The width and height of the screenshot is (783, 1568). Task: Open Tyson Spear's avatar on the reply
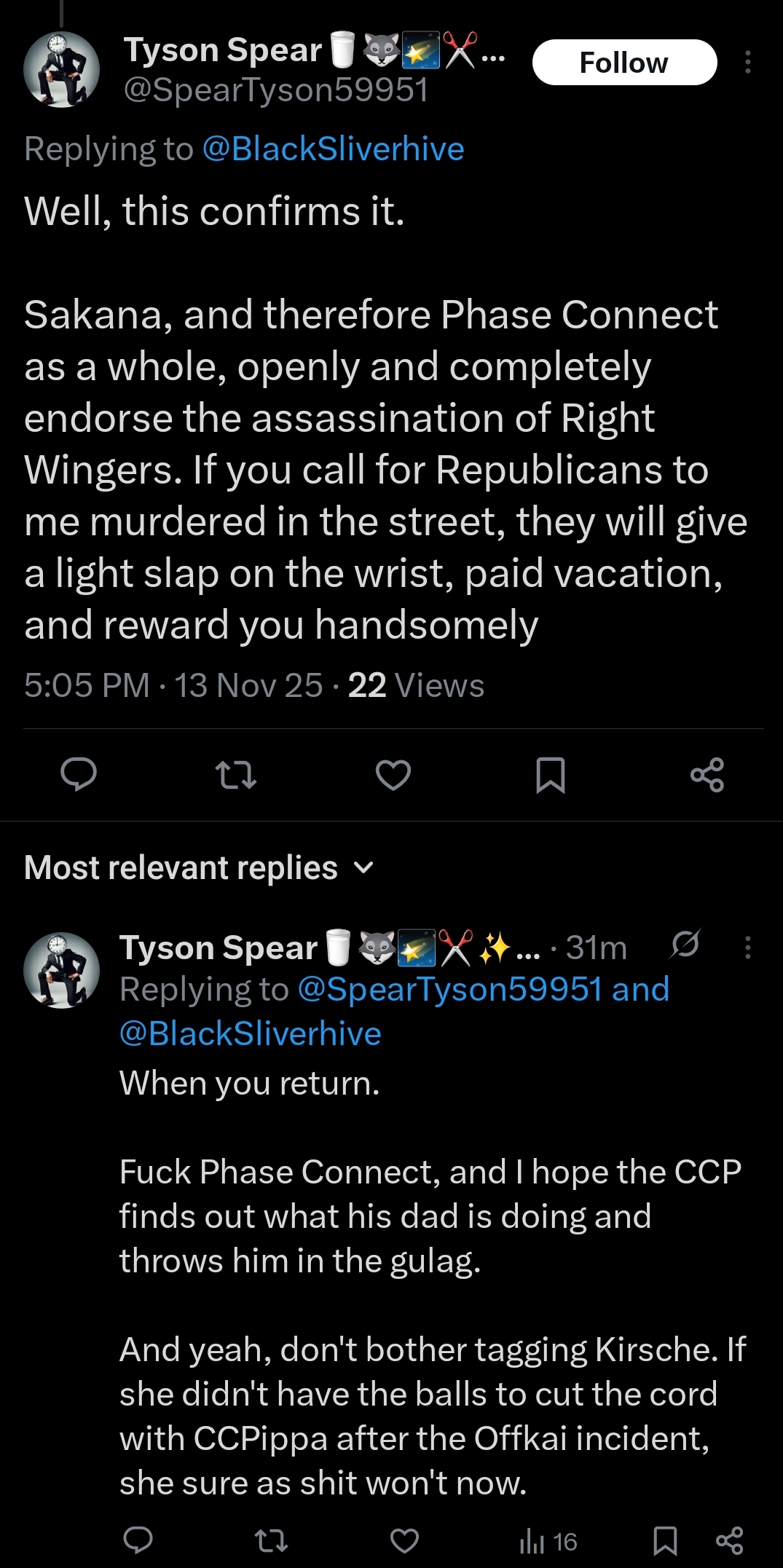pyautogui.click(x=61, y=970)
